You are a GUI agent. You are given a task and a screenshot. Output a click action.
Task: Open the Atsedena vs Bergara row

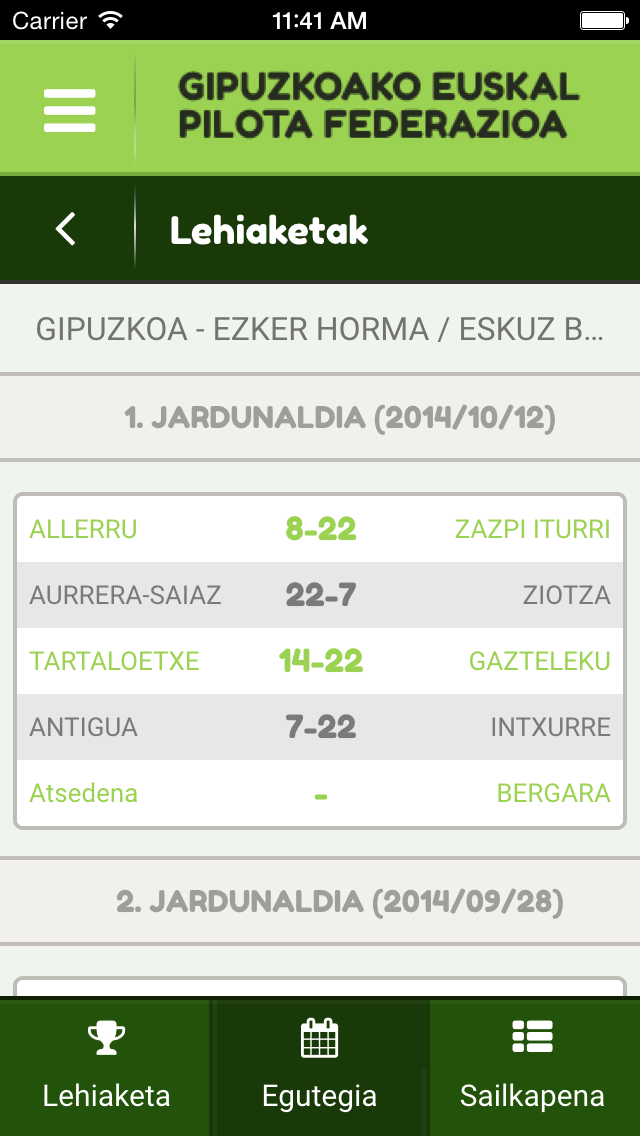(x=320, y=793)
